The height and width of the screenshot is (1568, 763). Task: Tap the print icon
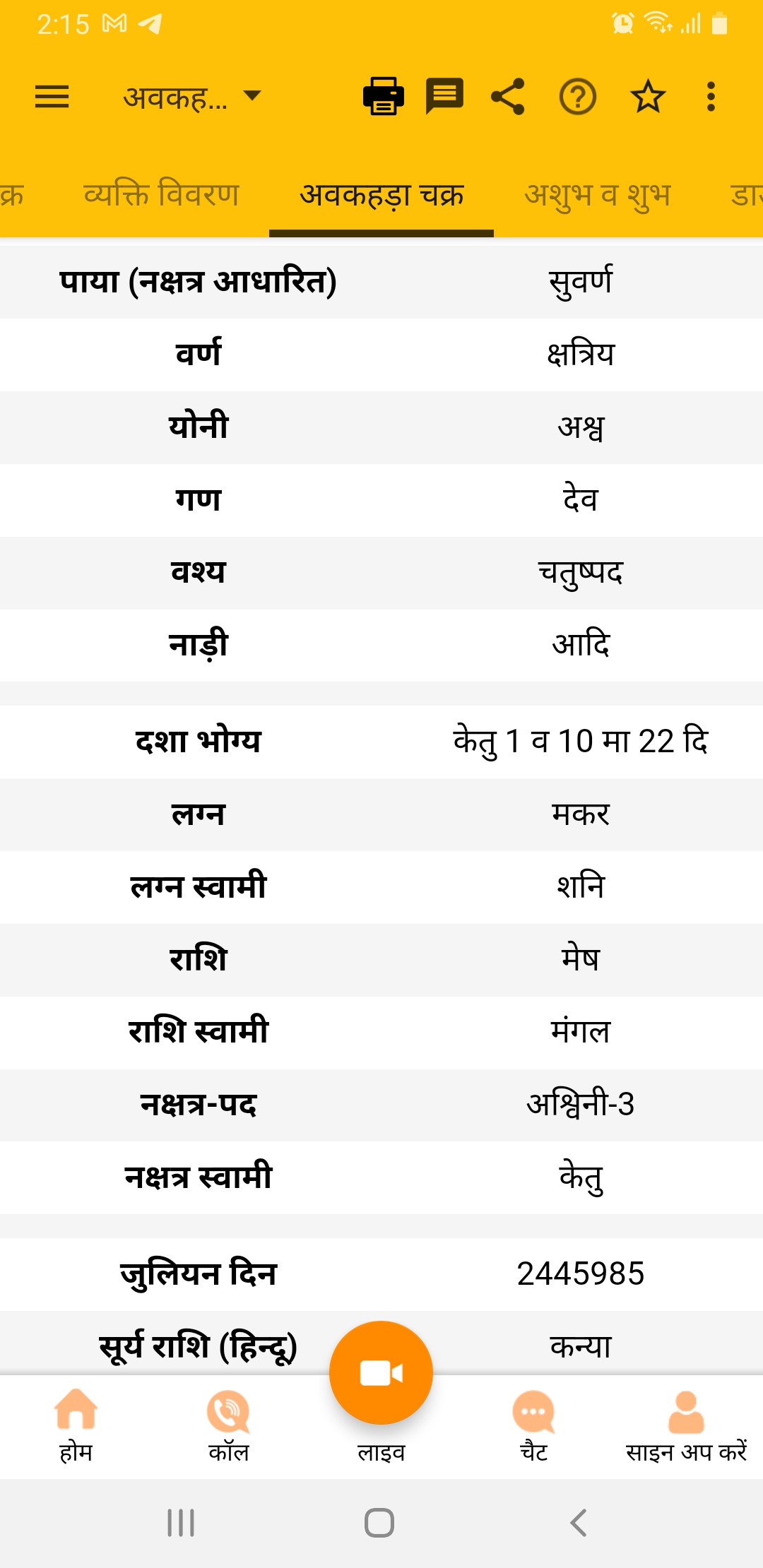[384, 97]
